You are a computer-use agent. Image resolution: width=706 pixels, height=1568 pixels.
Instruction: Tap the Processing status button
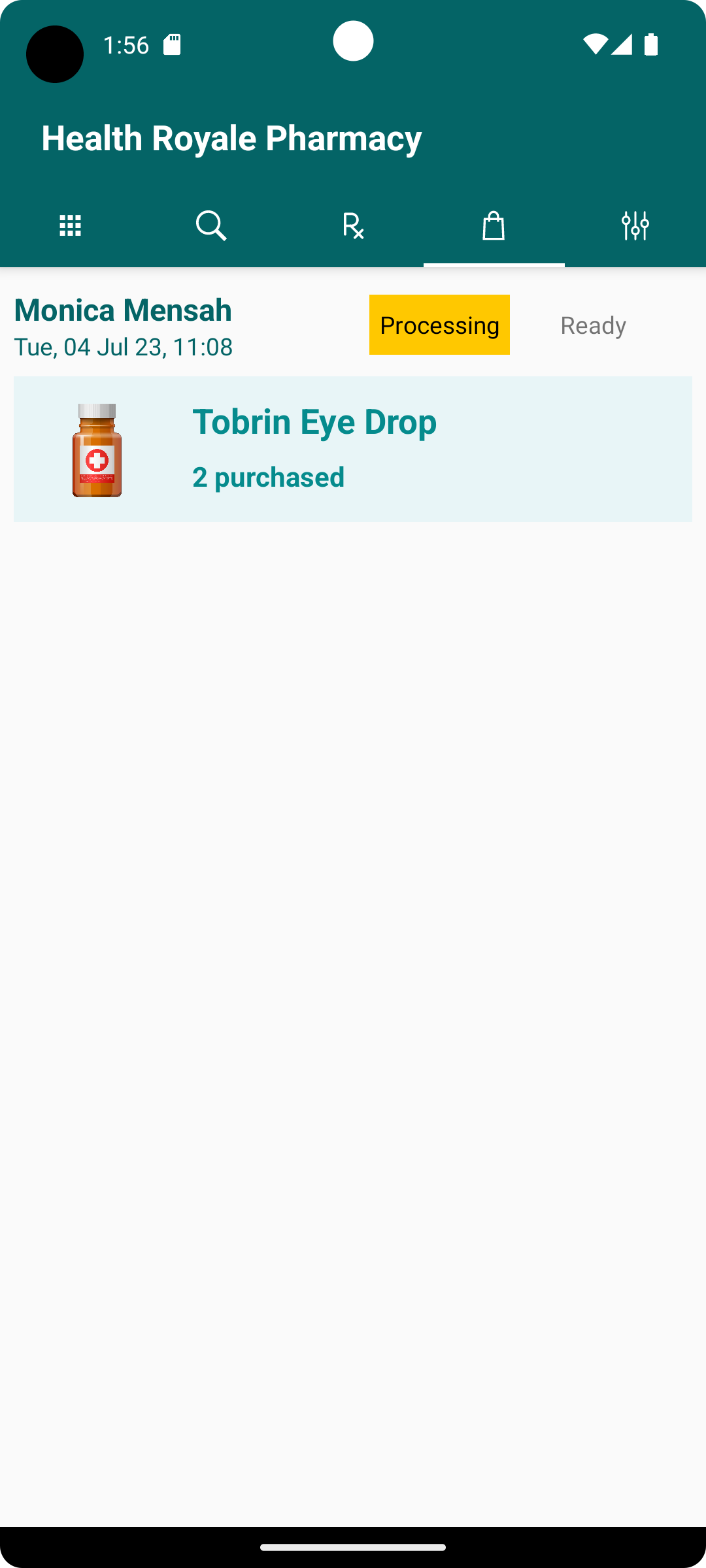(439, 325)
